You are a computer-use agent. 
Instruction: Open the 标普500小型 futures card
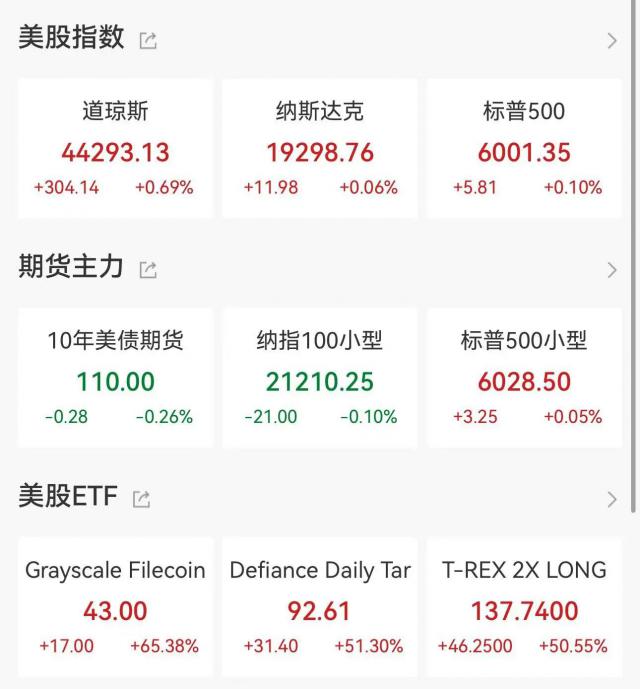tap(524, 378)
